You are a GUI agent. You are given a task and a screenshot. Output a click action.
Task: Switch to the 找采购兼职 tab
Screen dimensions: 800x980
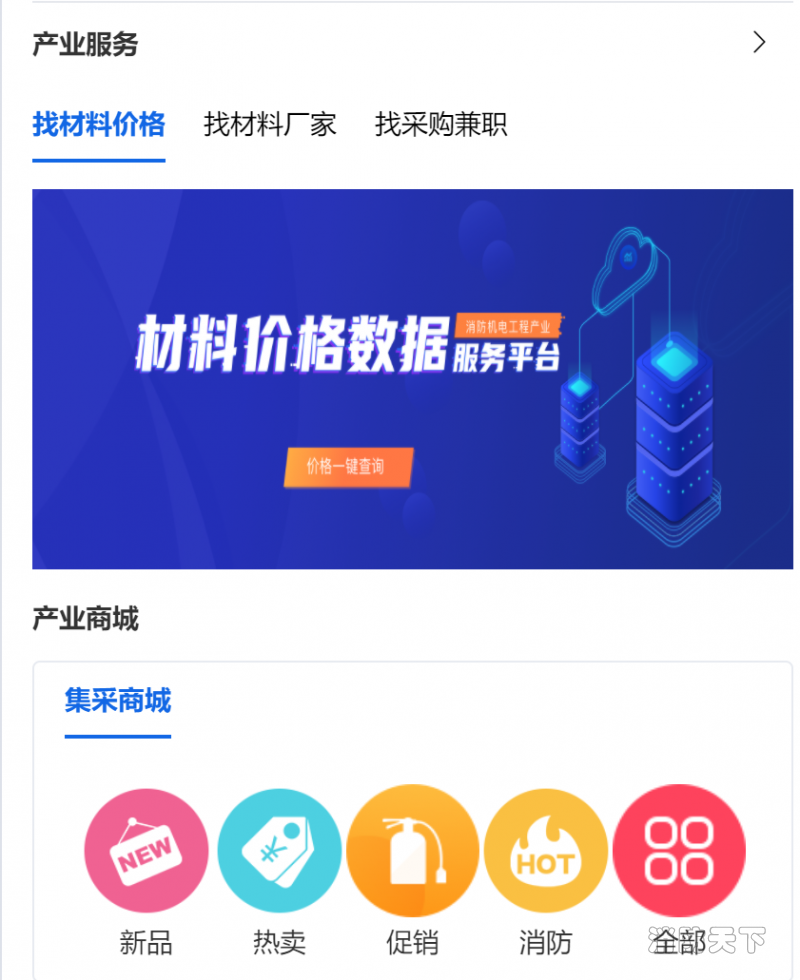point(441,125)
